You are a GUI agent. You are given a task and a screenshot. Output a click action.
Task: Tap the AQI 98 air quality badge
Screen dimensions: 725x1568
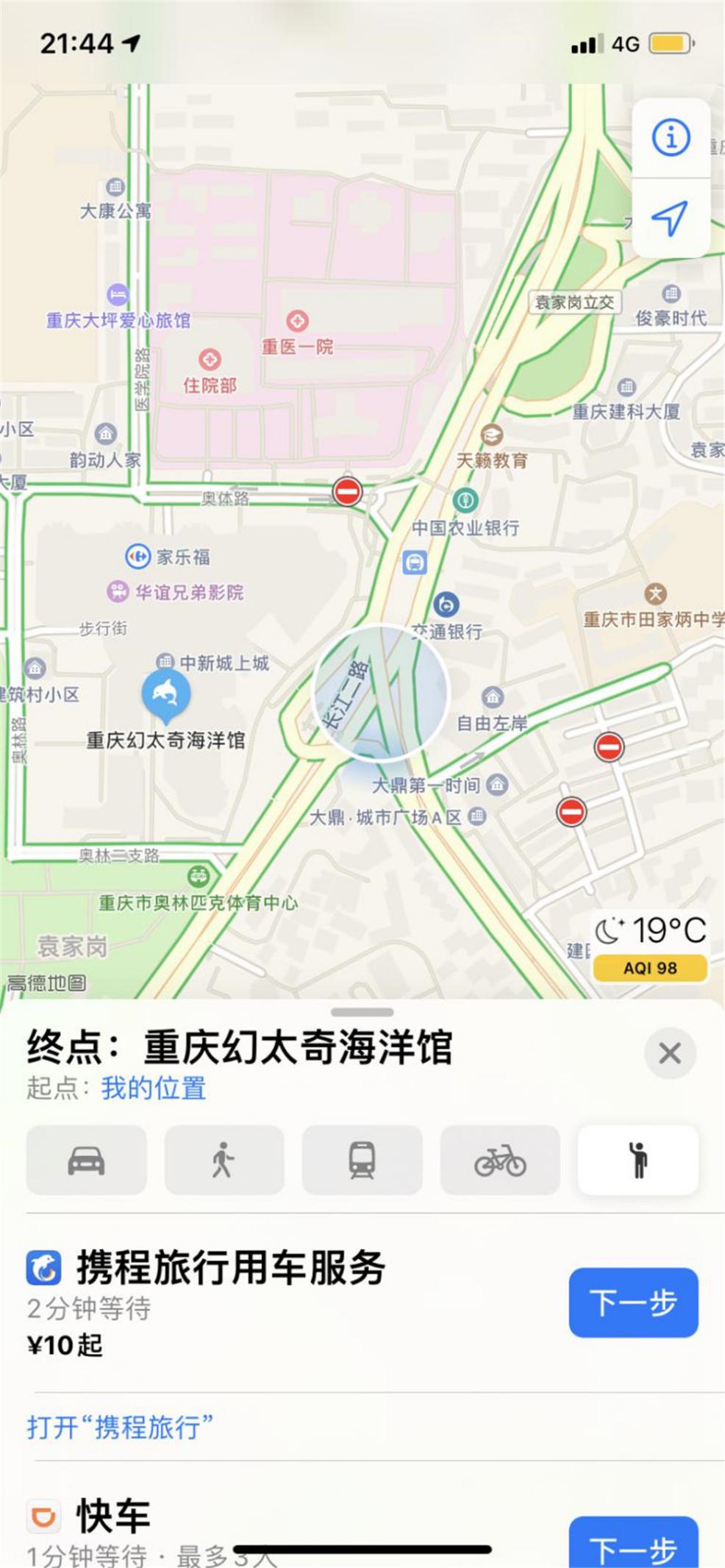650,969
